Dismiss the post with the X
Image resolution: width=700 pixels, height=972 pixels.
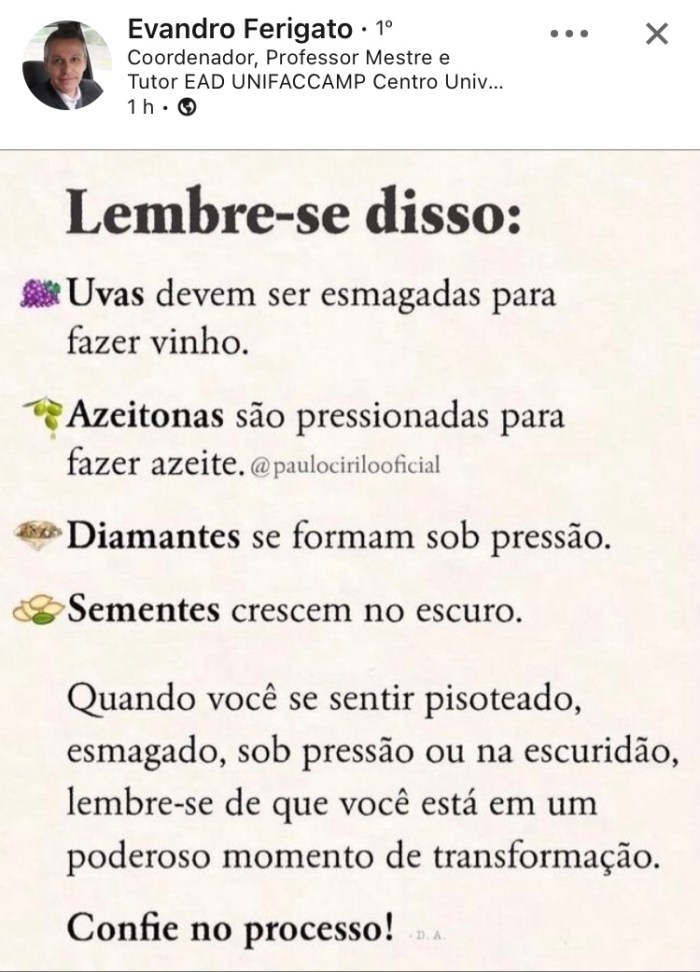pos(656,34)
